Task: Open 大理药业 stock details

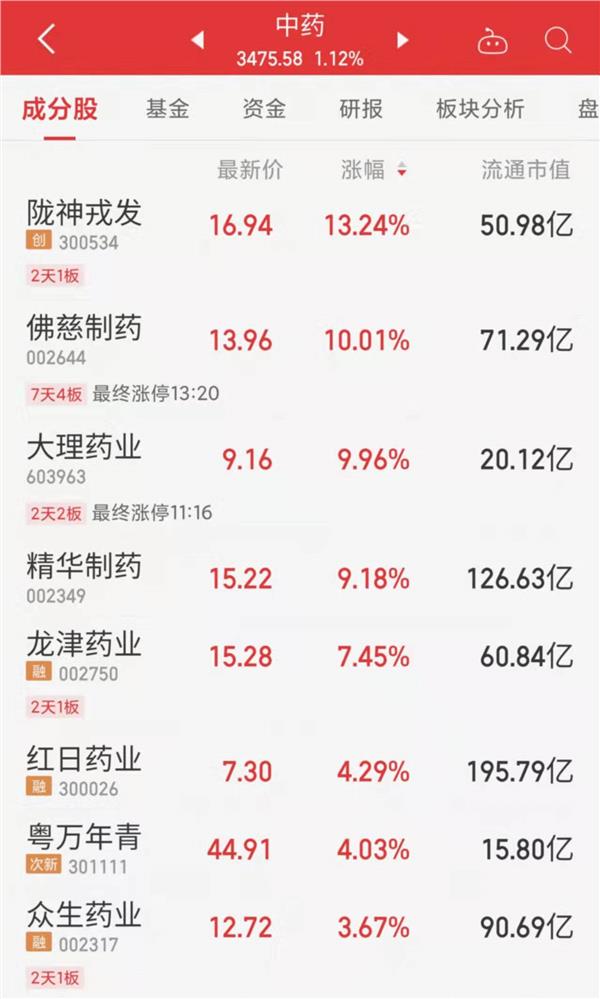Action: (300, 477)
